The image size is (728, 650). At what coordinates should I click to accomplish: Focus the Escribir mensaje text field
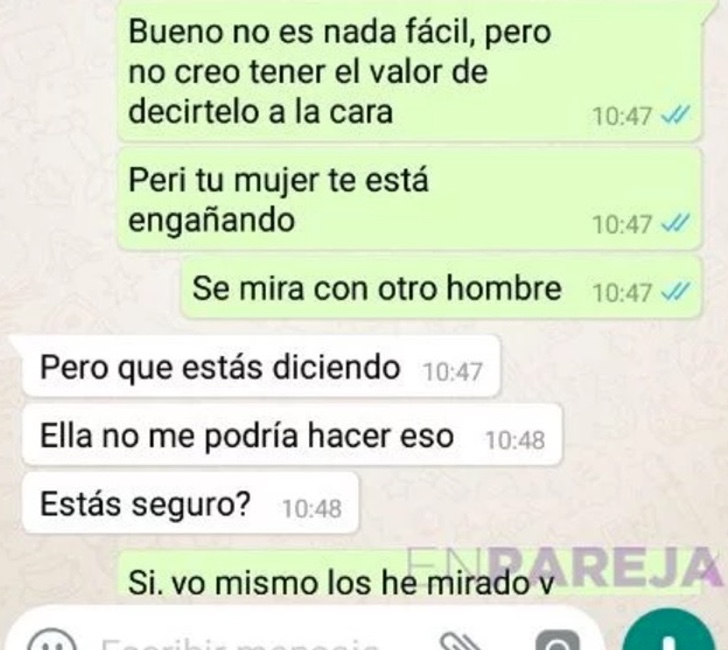240,642
